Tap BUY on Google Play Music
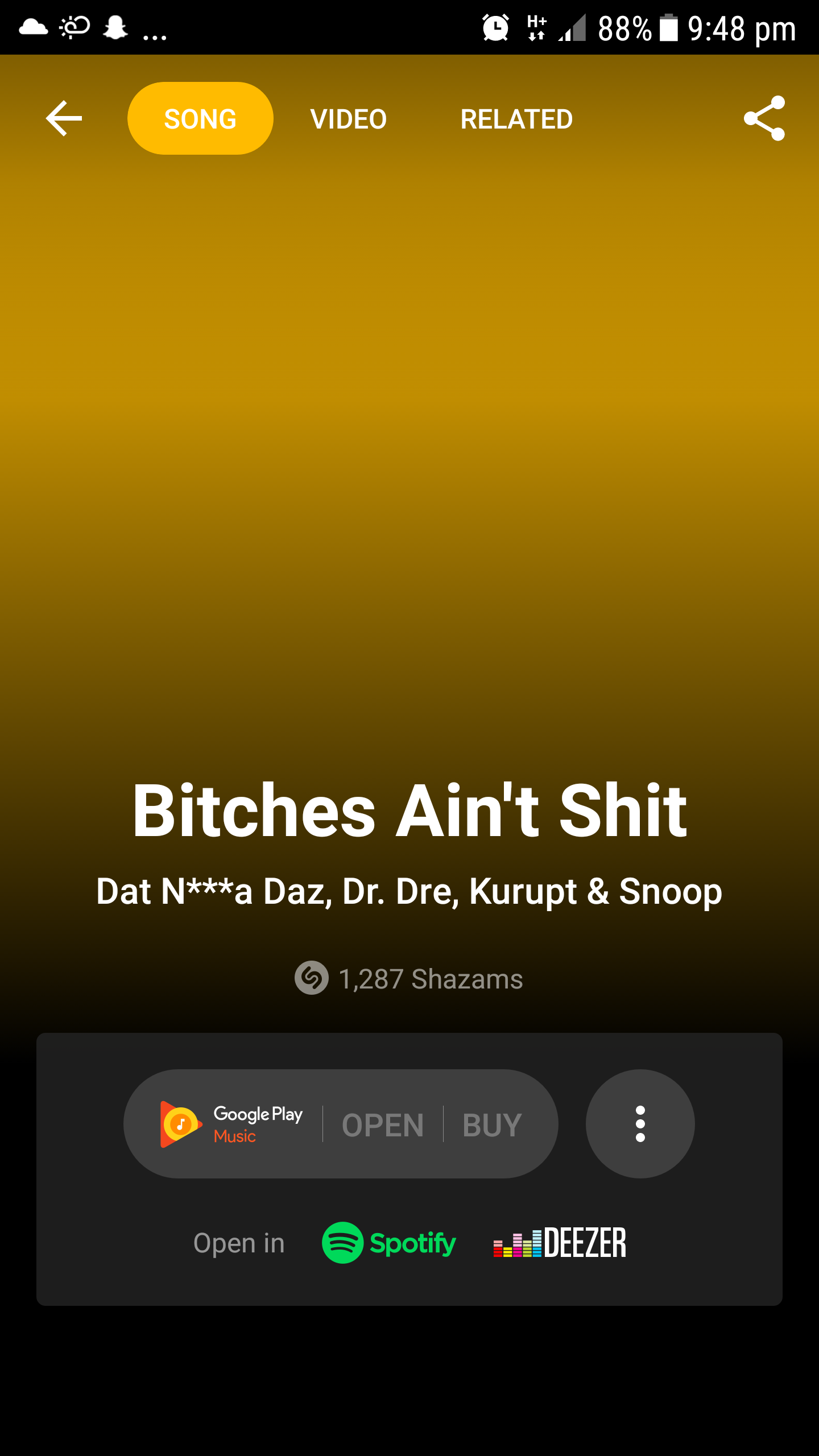The height and width of the screenshot is (1456, 819). 492,1124
